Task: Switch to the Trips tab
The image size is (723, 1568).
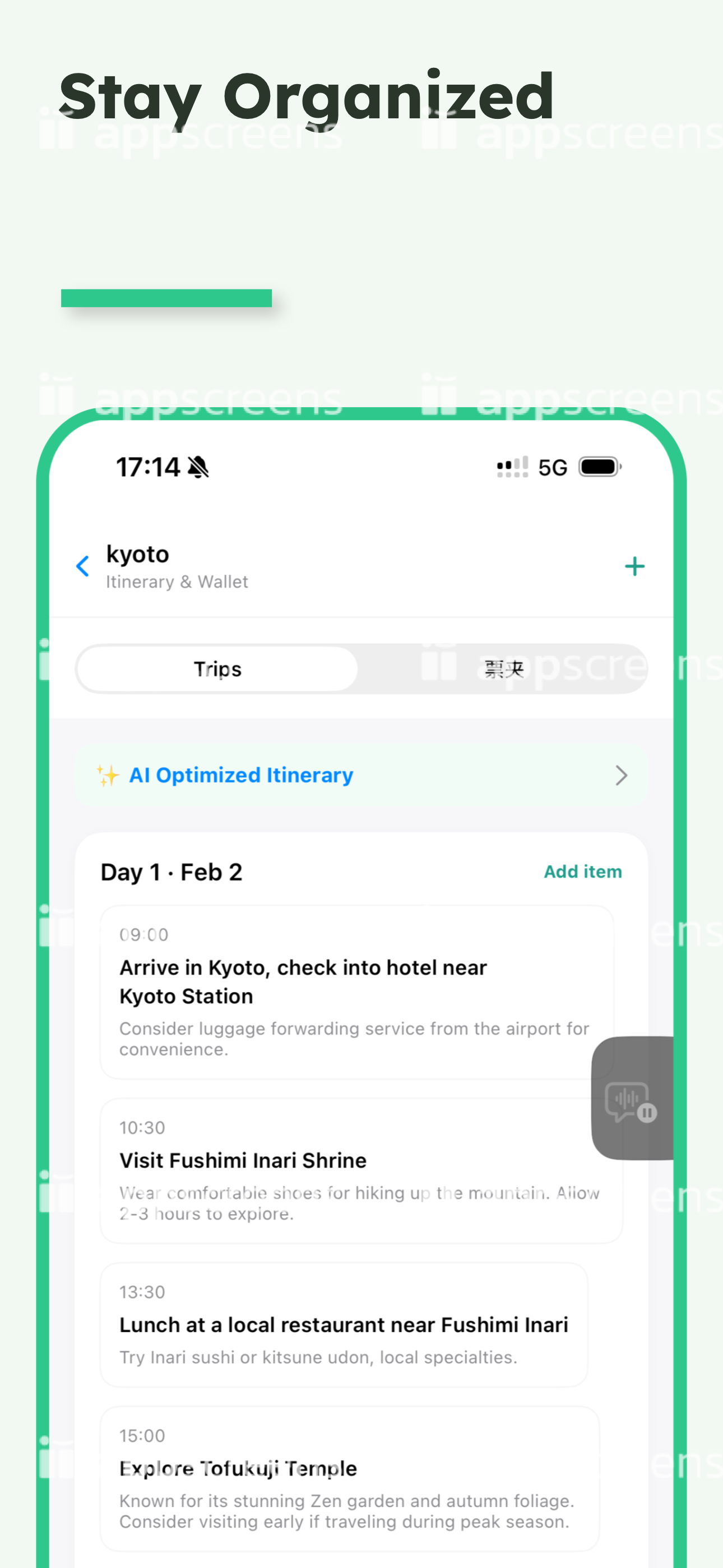Action: point(217,668)
